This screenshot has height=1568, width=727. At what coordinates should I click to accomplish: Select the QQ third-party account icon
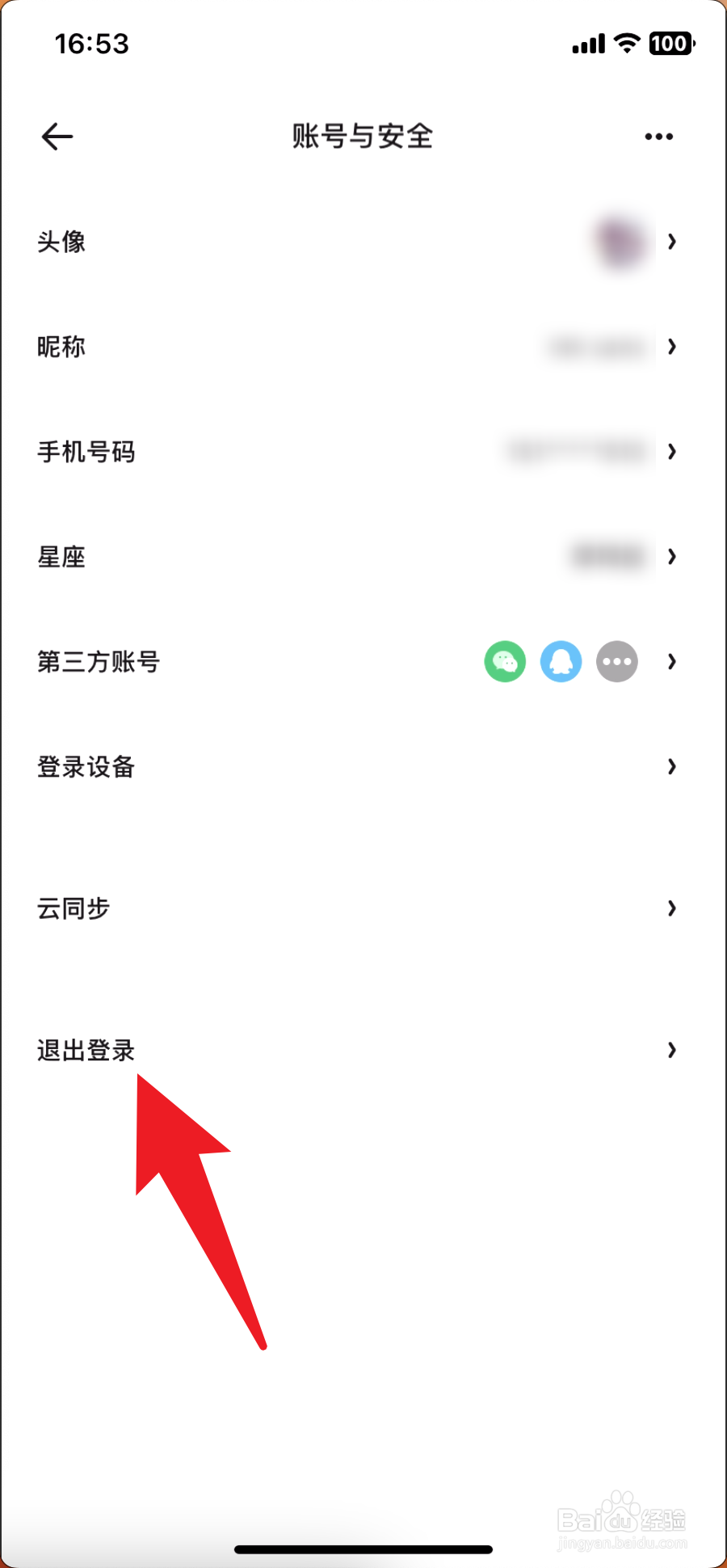(561, 661)
